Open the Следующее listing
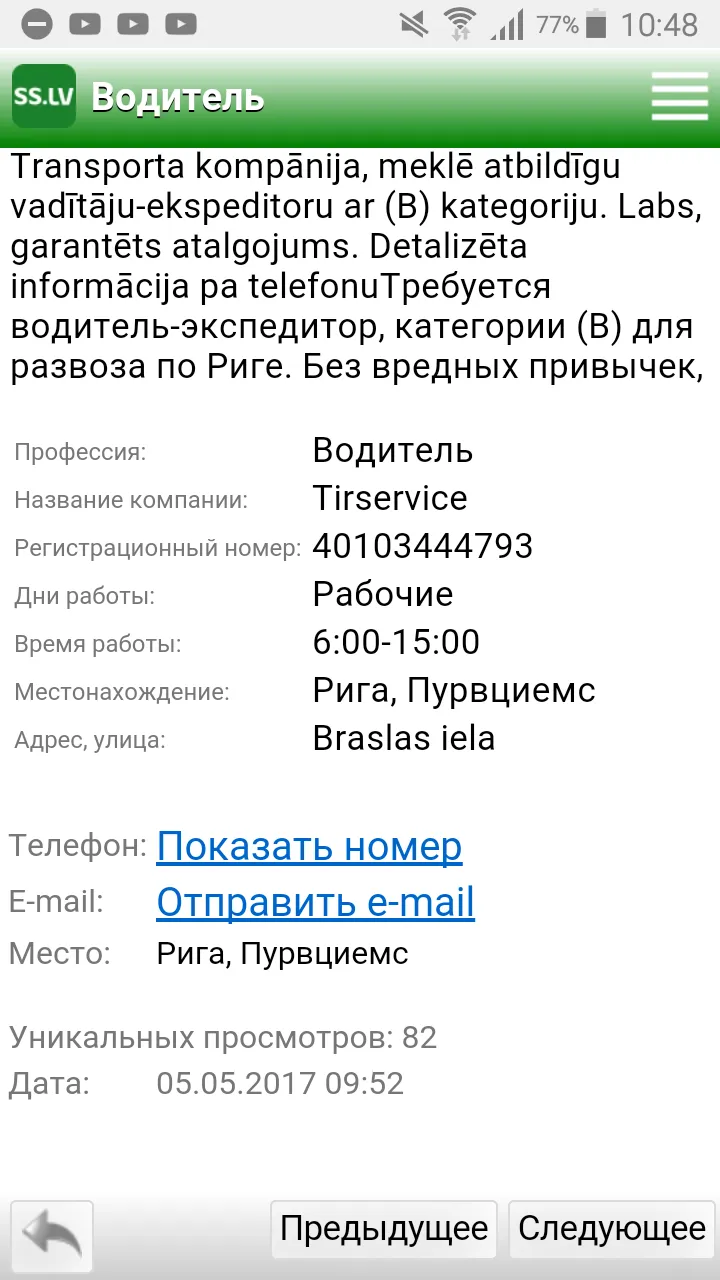Screen dimensions: 720x1280 tap(612, 1229)
